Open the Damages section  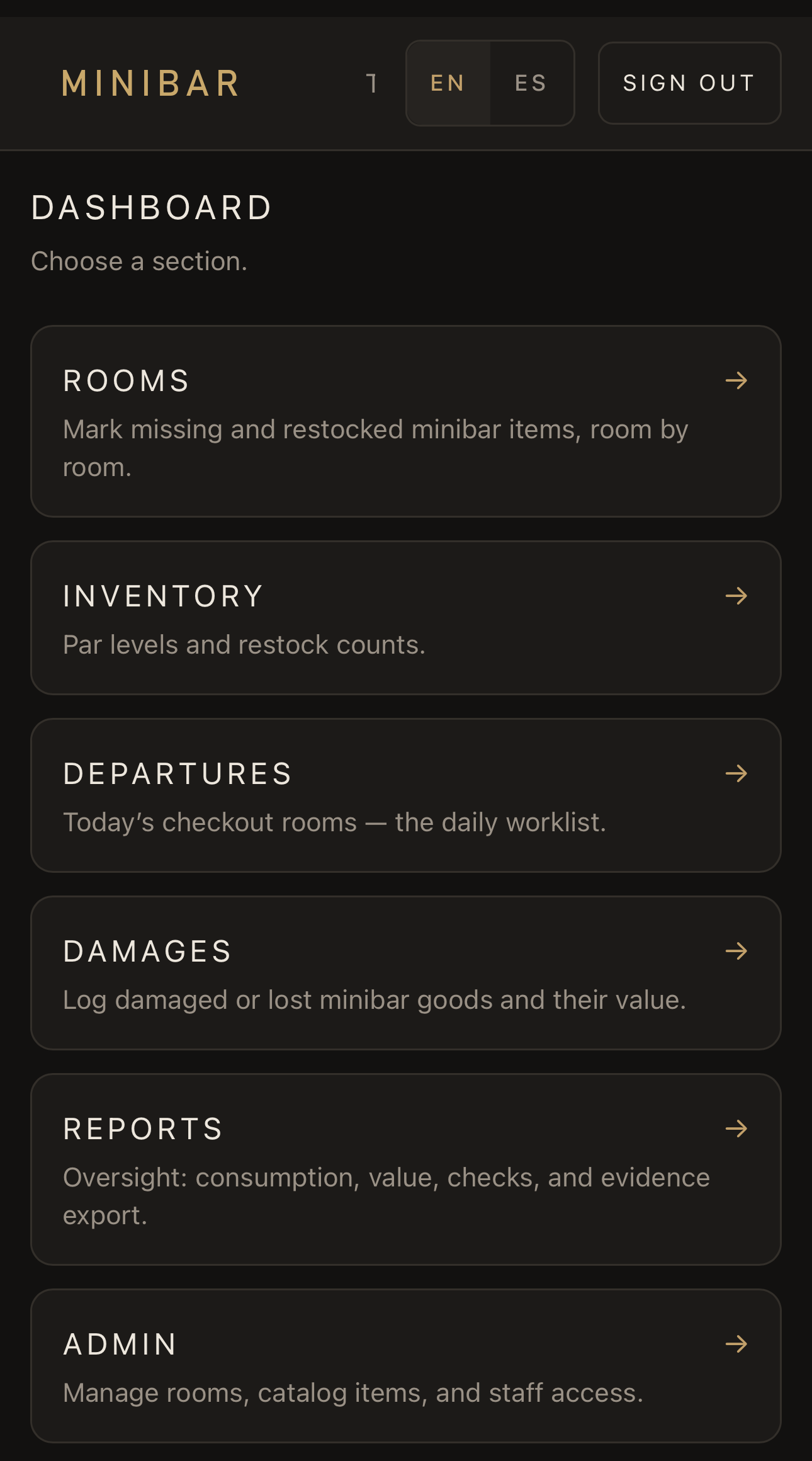point(406,973)
